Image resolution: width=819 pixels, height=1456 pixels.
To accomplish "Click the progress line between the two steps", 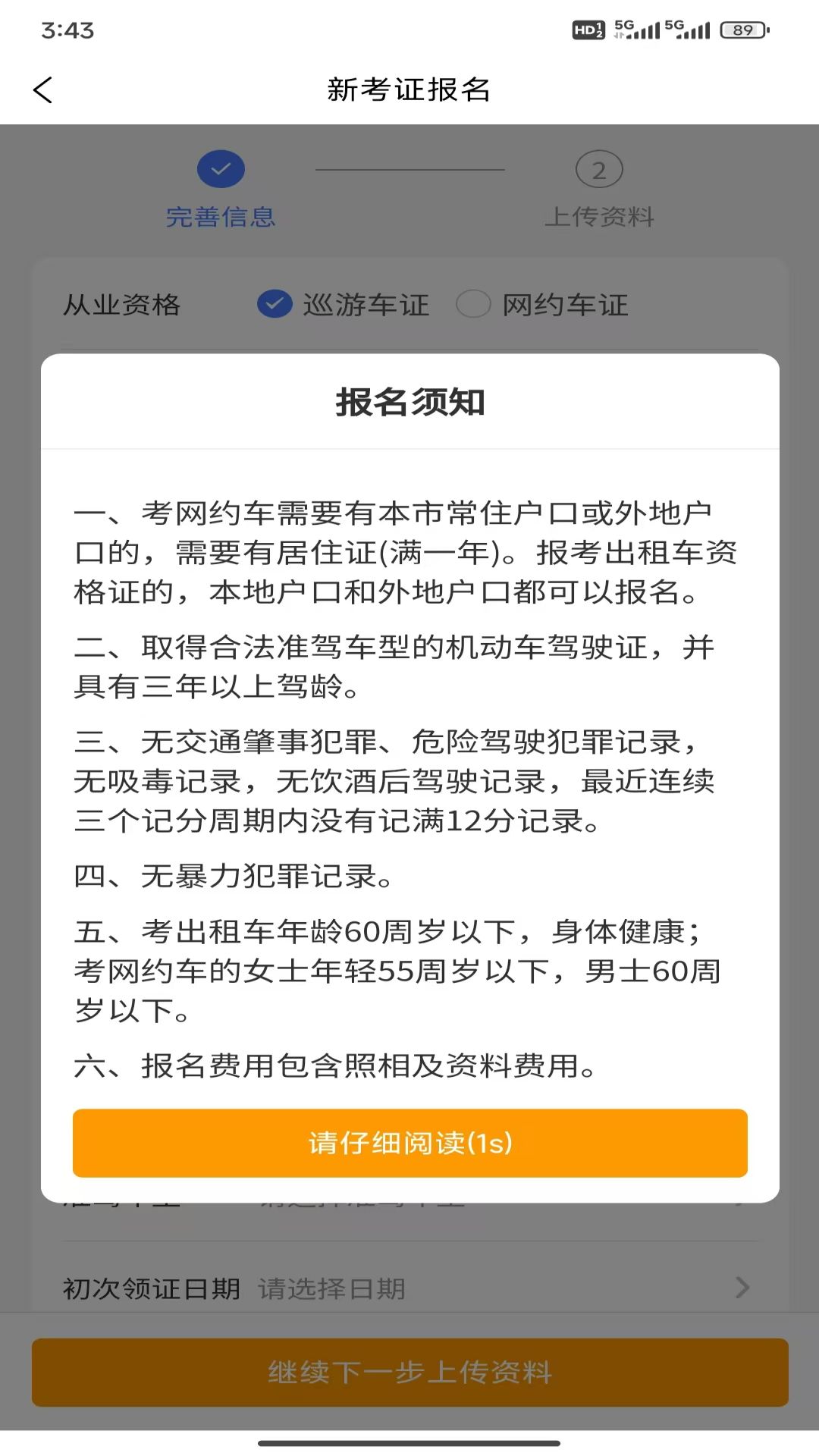I will pos(409,171).
